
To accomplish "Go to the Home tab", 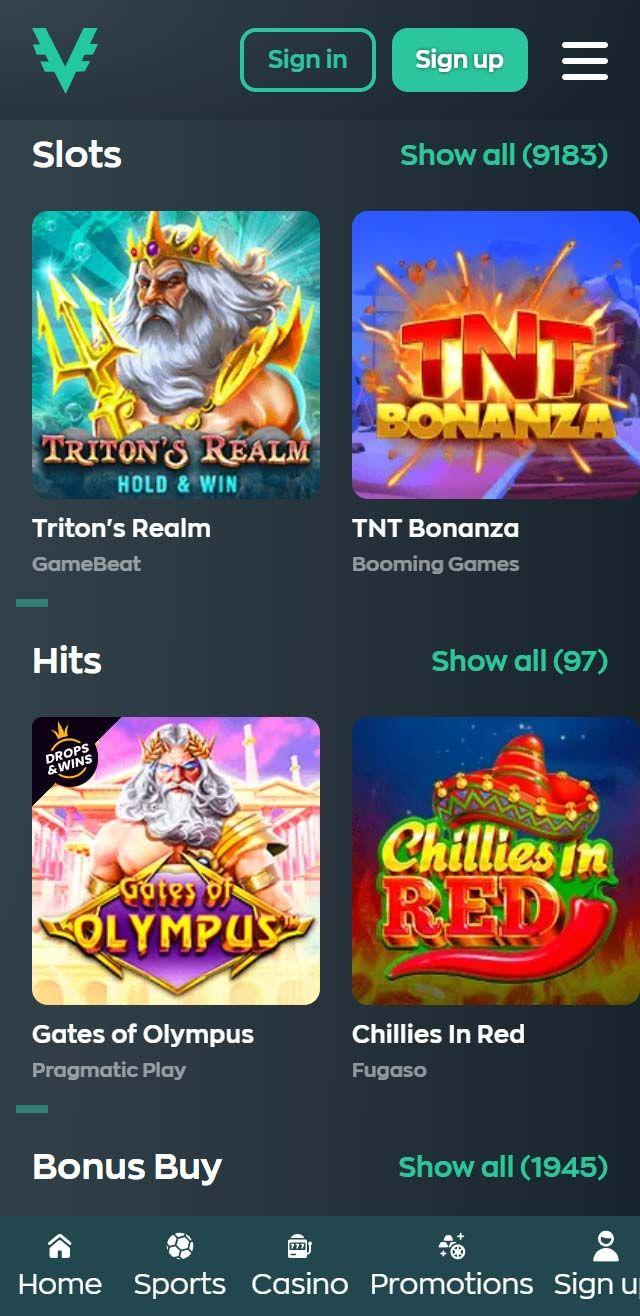I will pyautogui.click(x=60, y=1266).
